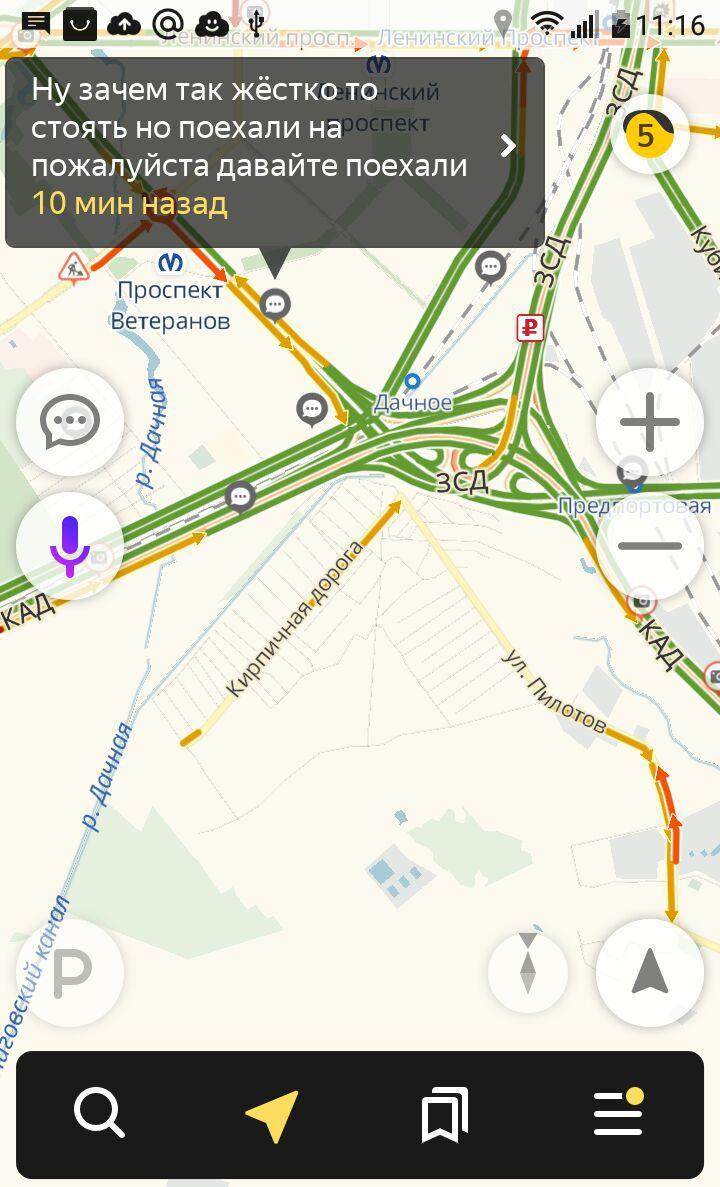The width and height of the screenshot is (720, 1187).
Task: Center map on my current location
Action: click(x=650, y=972)
